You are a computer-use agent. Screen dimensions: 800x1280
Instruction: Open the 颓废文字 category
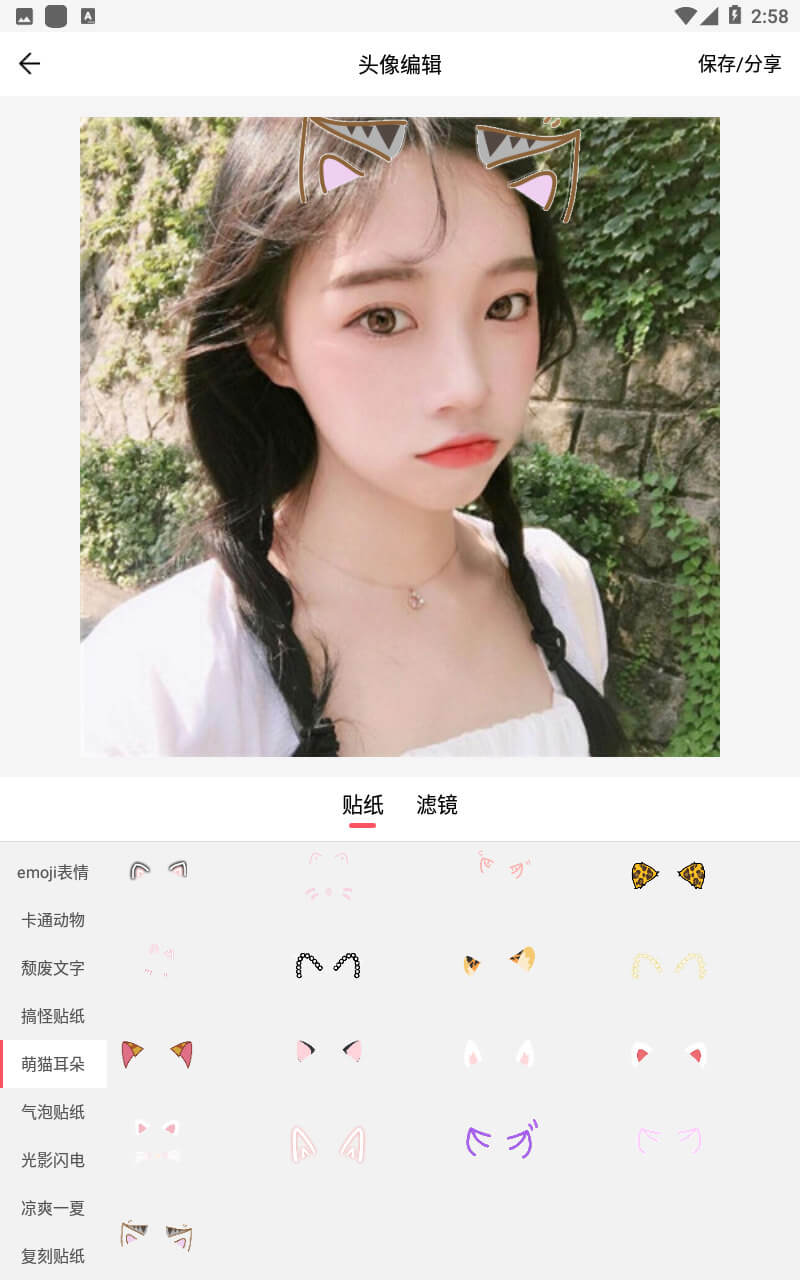point(53,968)
